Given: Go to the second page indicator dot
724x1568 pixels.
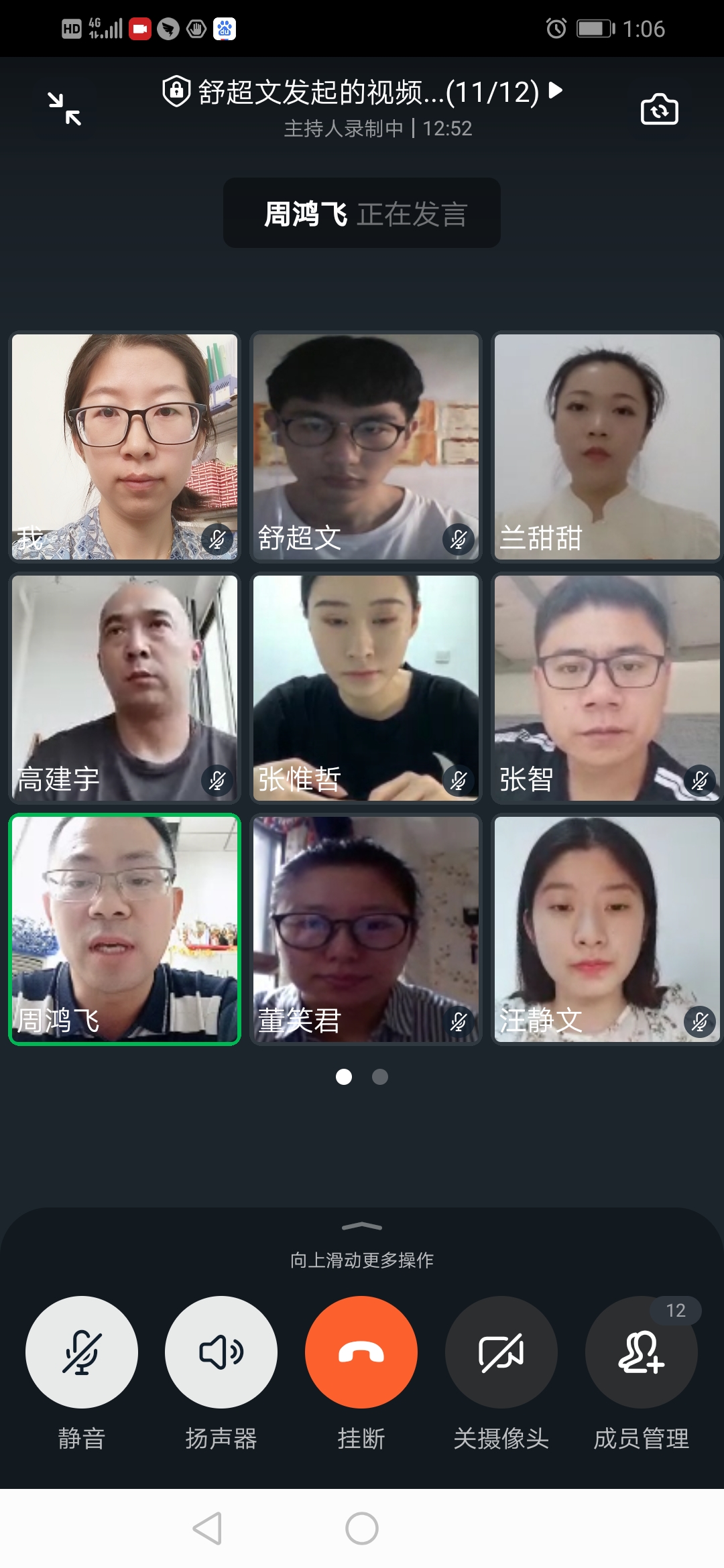Looking at the screenshot, I should click(380, 1077).
